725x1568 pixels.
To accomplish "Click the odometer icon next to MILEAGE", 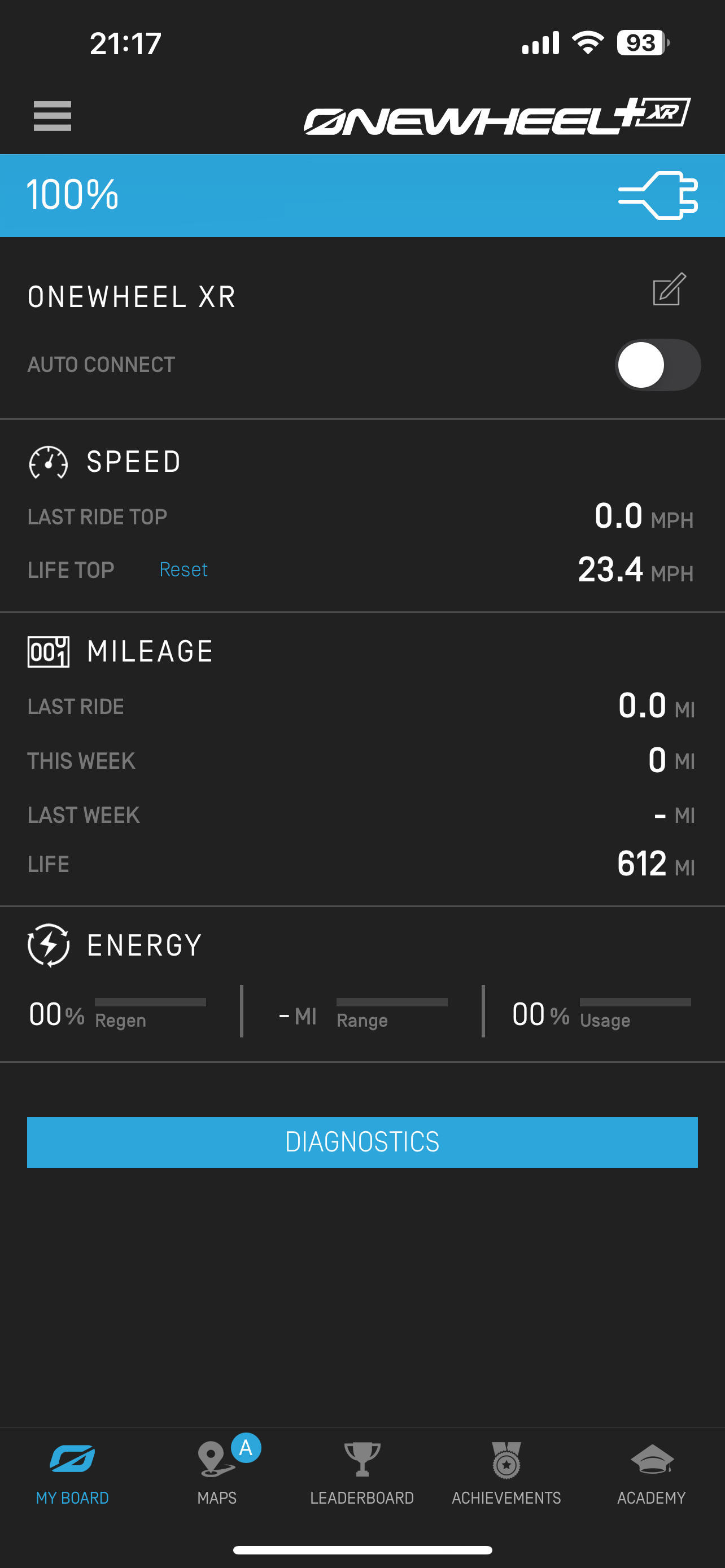I will tap(49, 651).
